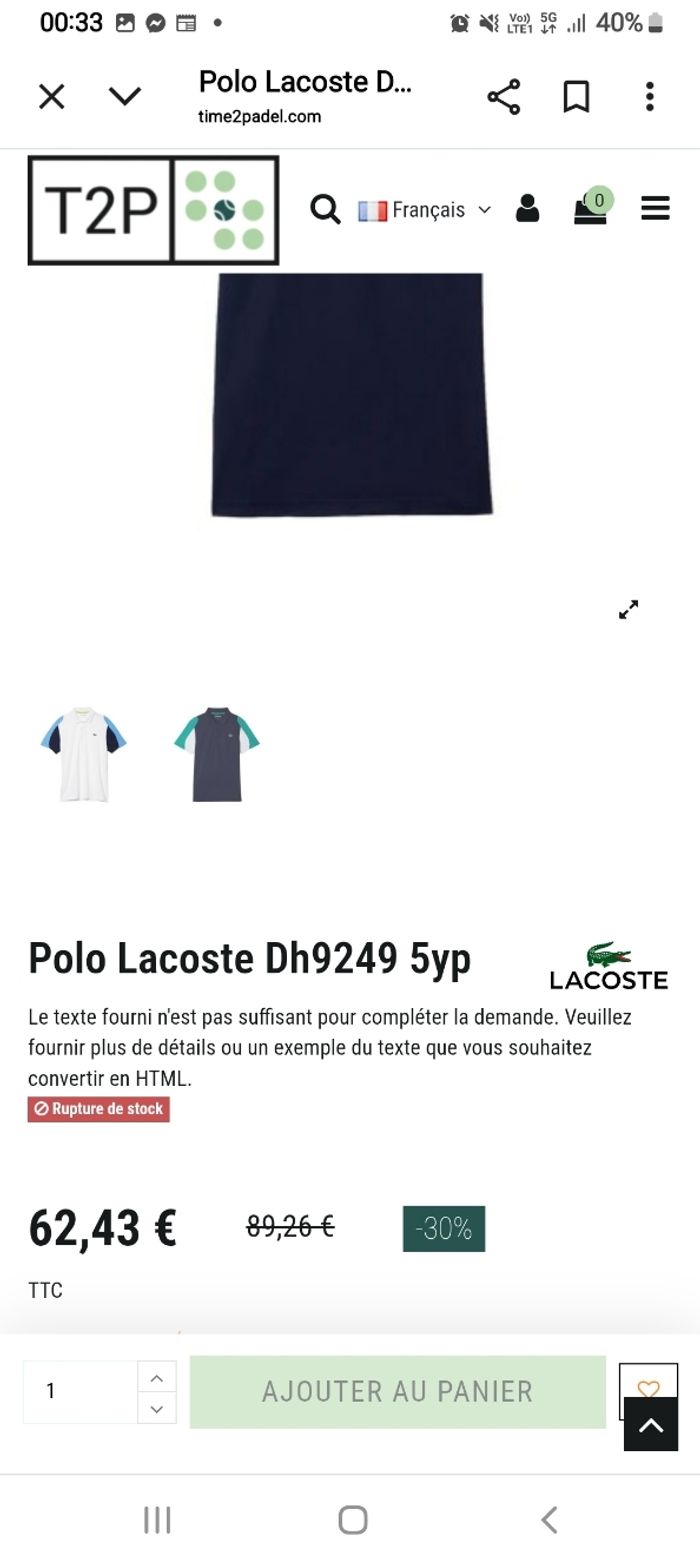Close the in-app browser tab
The width and height of the screenshot is (700, 1560).
(x=51, y=97)
